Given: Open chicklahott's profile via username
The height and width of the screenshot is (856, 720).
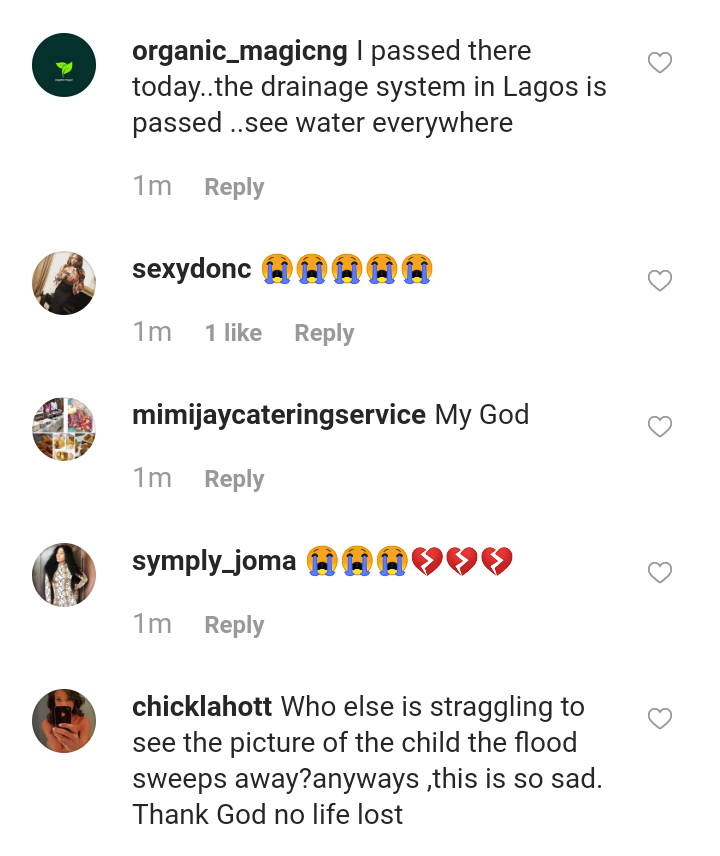Looking at the screenshot, I should [202, 707].
